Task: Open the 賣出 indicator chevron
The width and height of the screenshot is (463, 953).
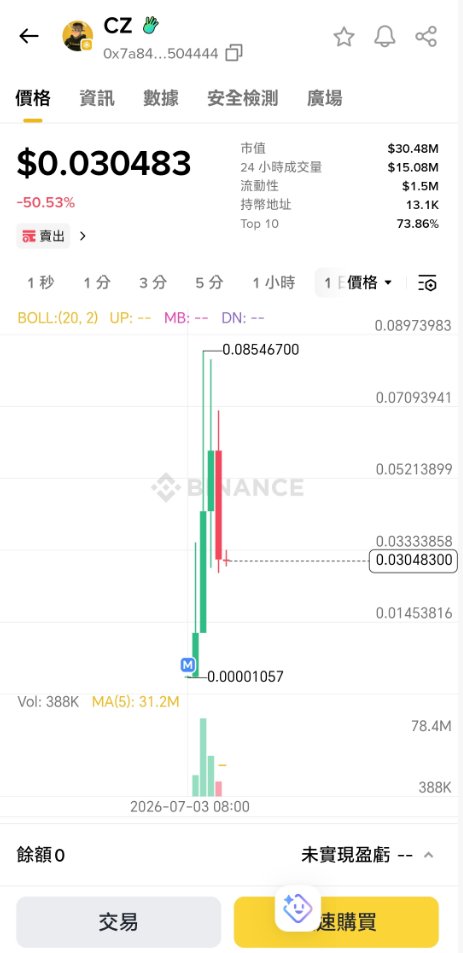Action: click(x=83, y=236)
